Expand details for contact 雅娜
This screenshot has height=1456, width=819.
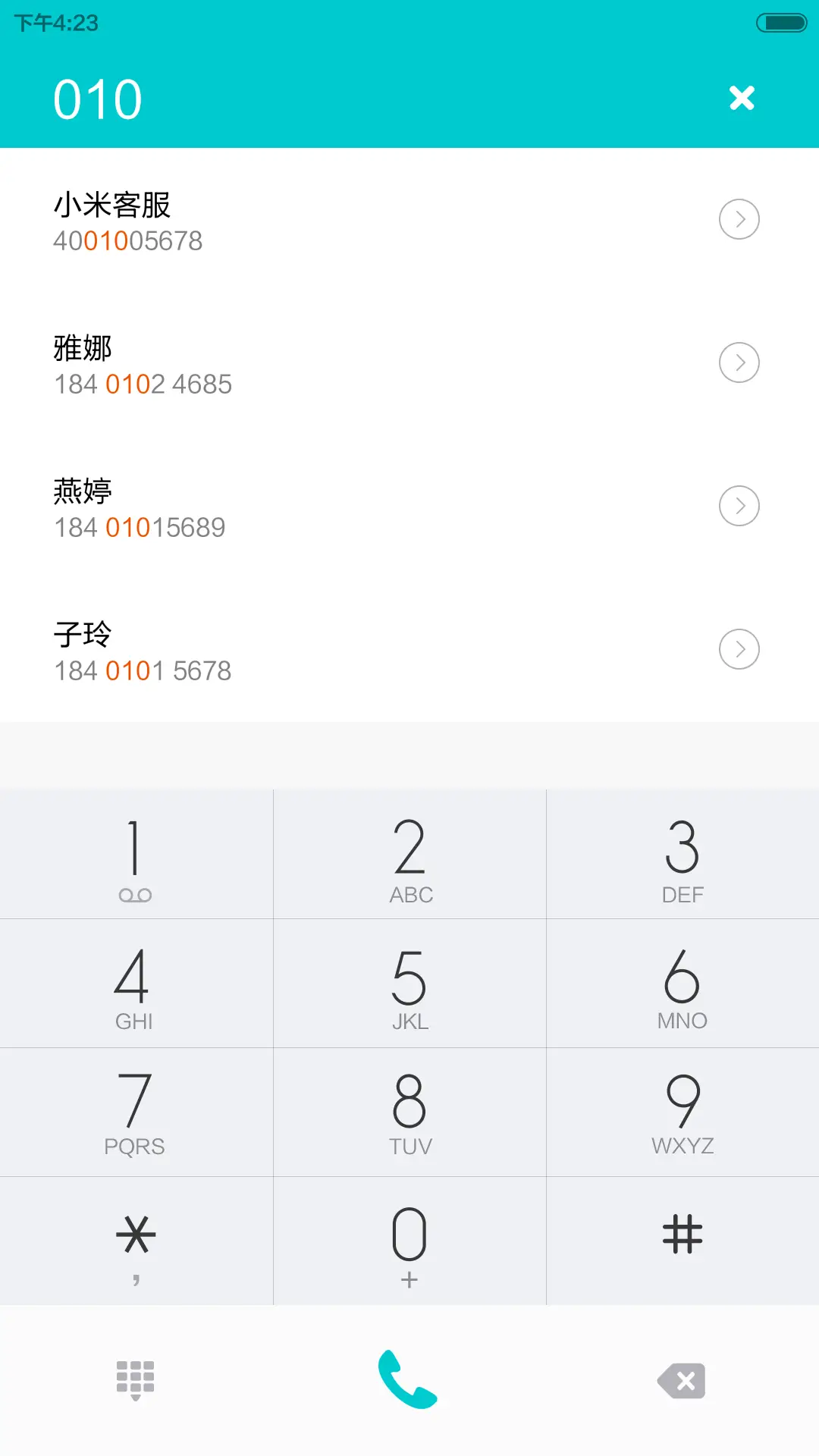point(739,362)
